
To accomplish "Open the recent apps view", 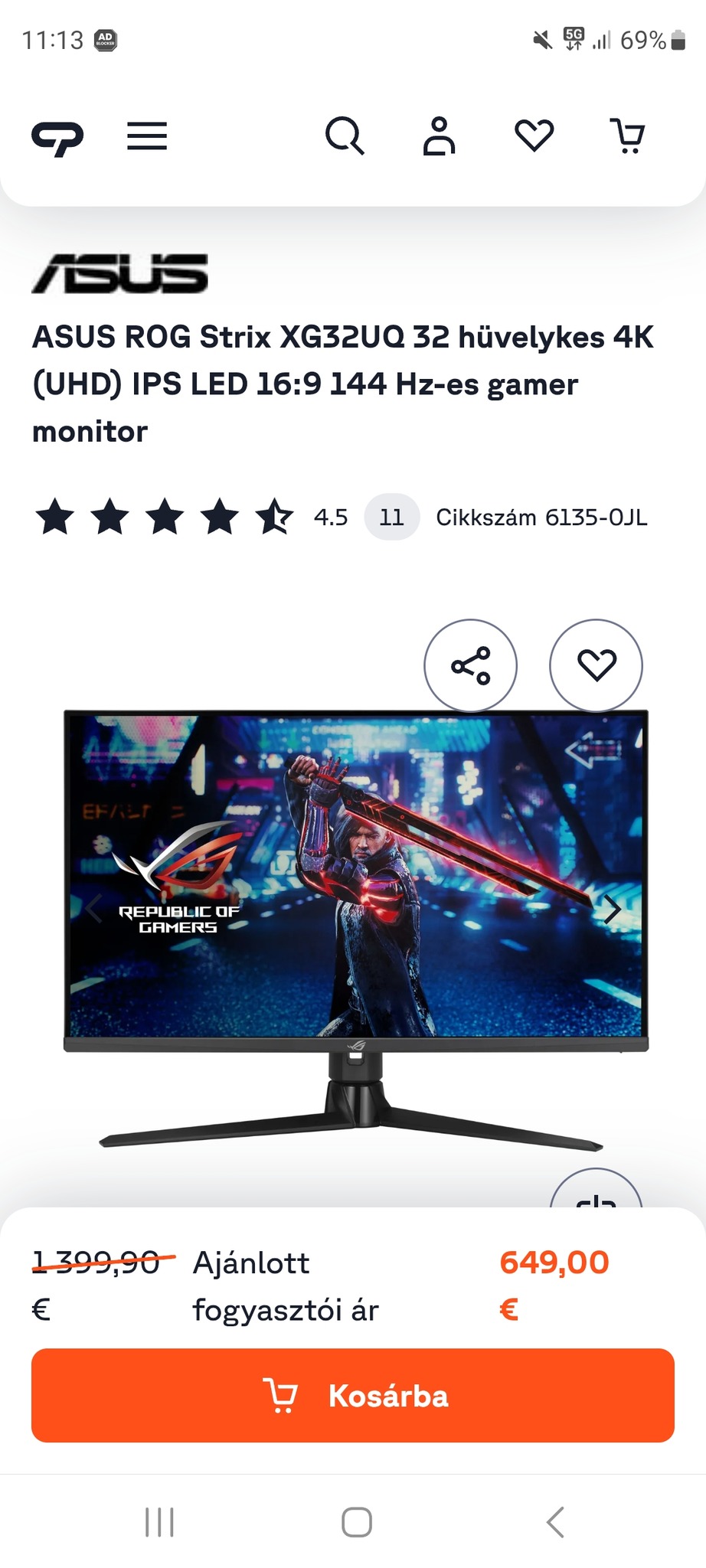I will tap(160, 1522).
